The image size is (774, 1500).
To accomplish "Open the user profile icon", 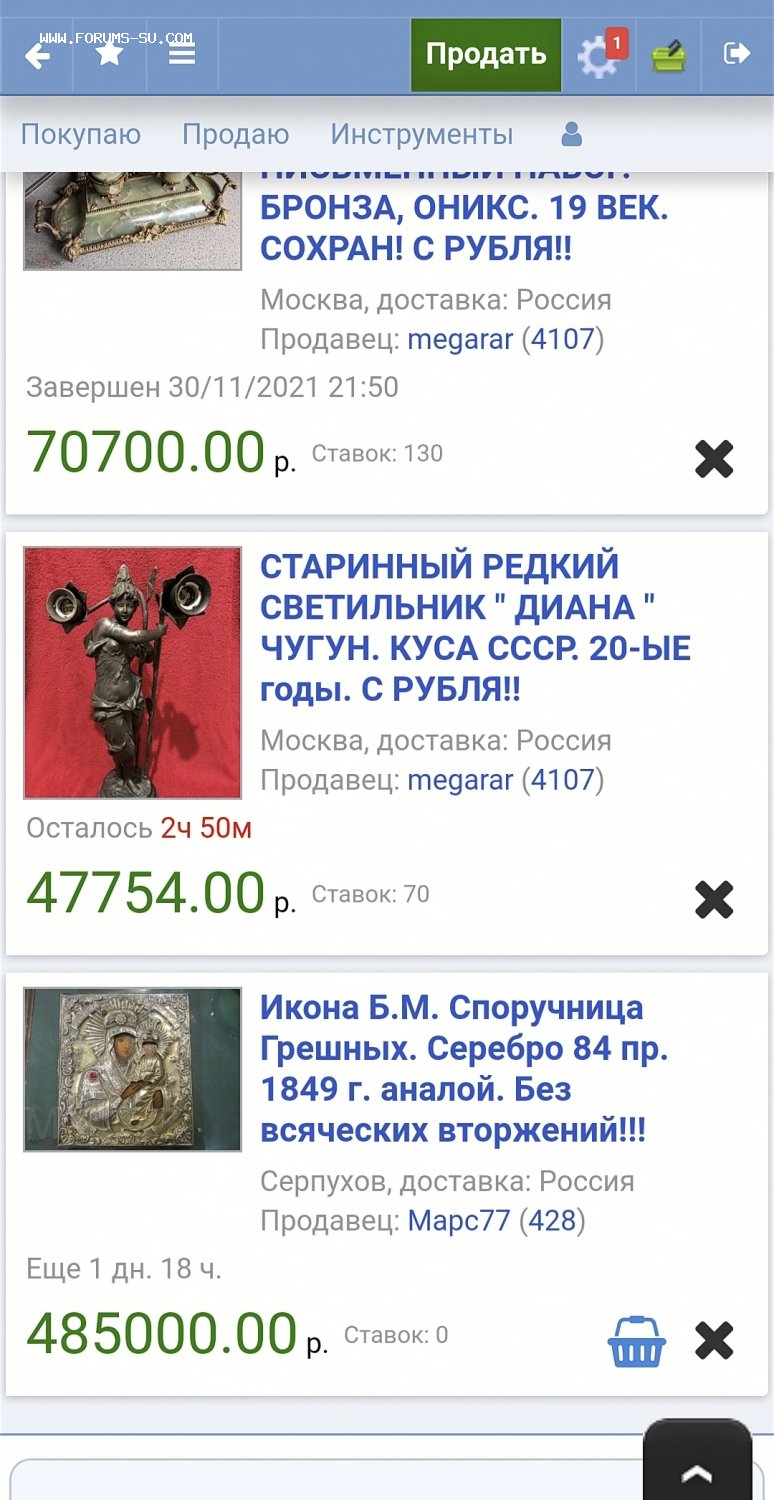I will (x=572, y=134).
